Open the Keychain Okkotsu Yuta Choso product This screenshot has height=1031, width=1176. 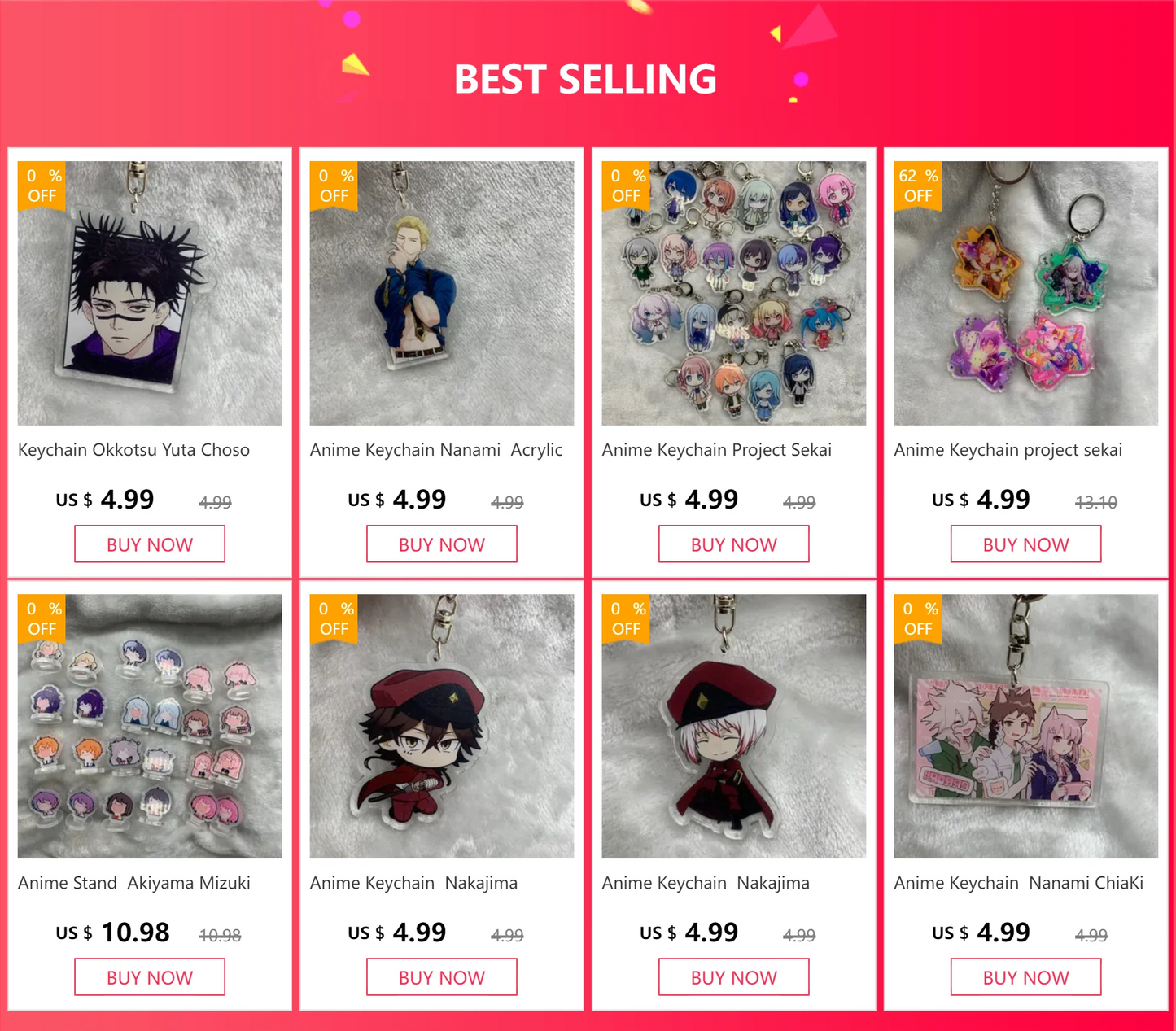(x=150, y=293)
